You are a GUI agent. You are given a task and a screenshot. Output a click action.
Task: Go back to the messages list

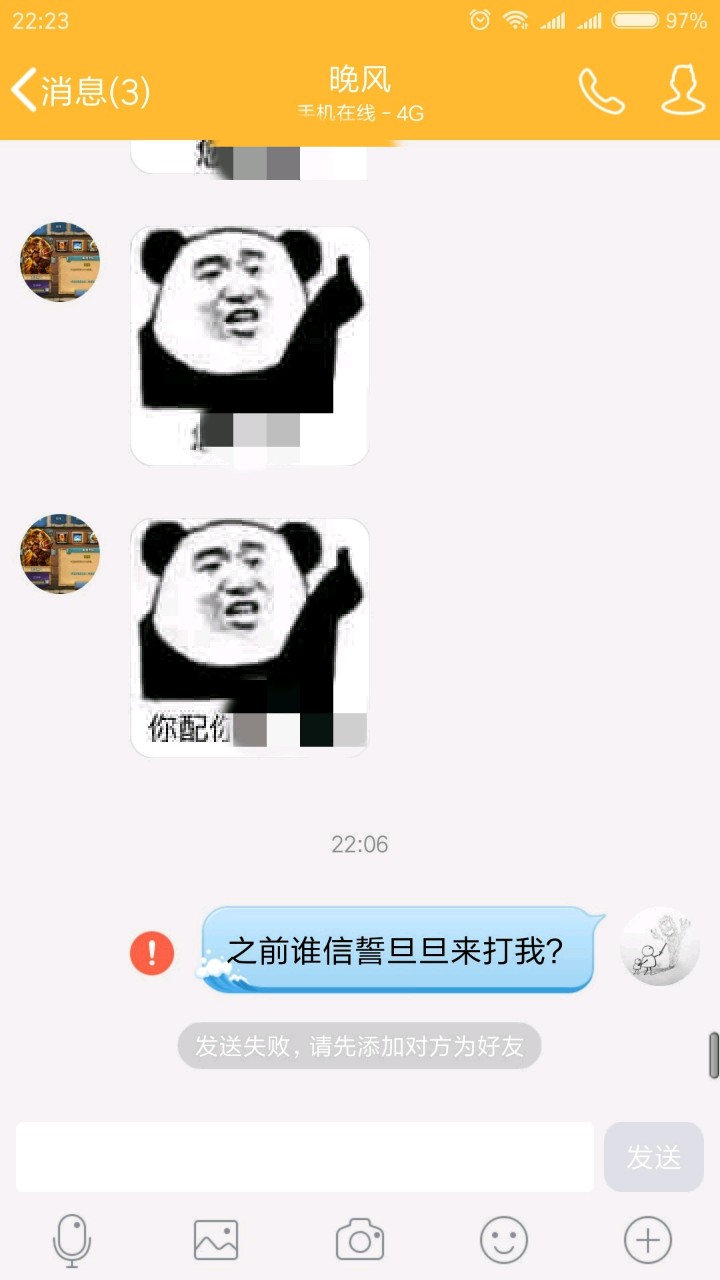[80, 92]
